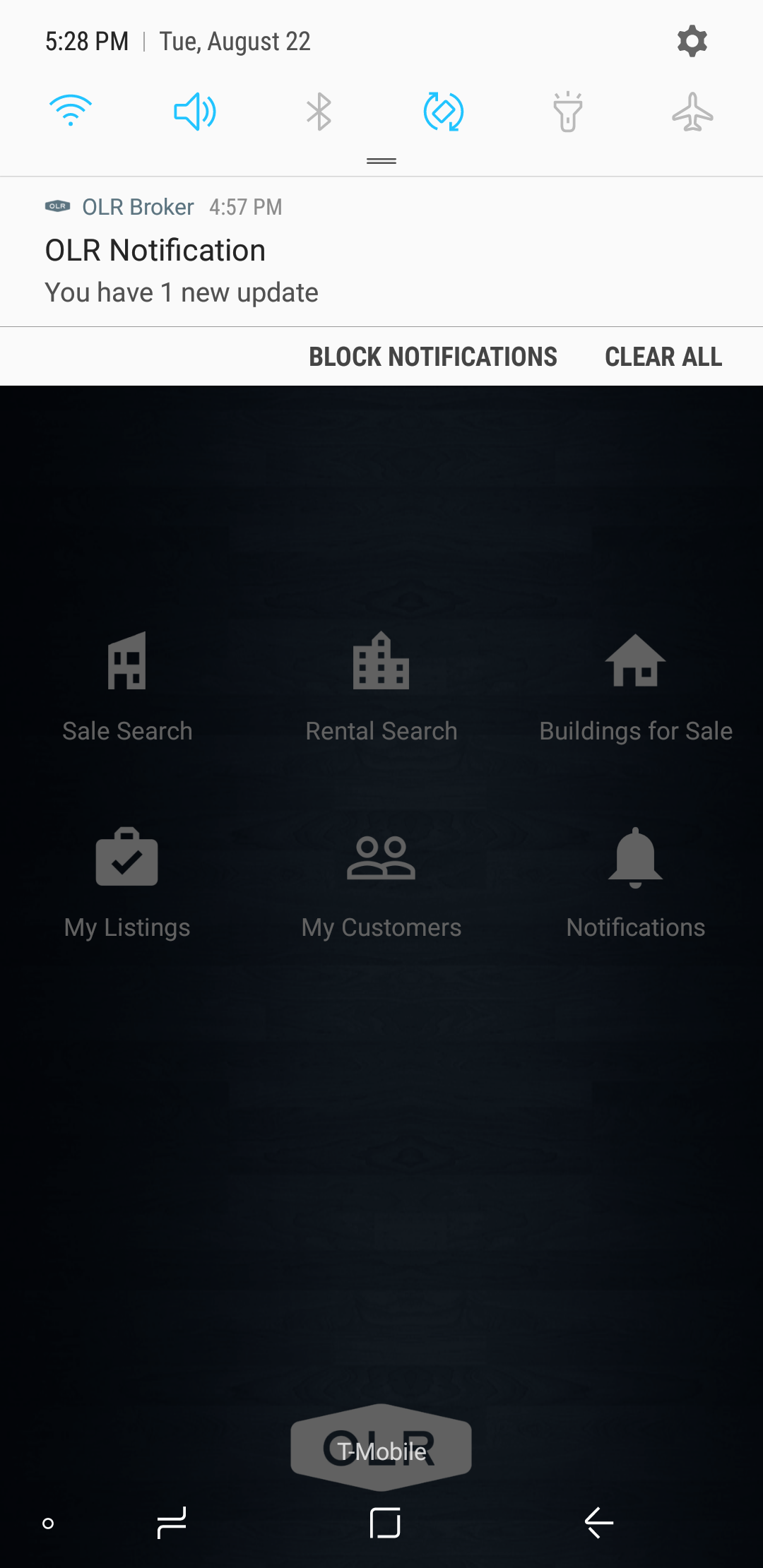Toggle the Wi-Fi quick setting
Screen dimensions: 763x1568
point(71,111)
